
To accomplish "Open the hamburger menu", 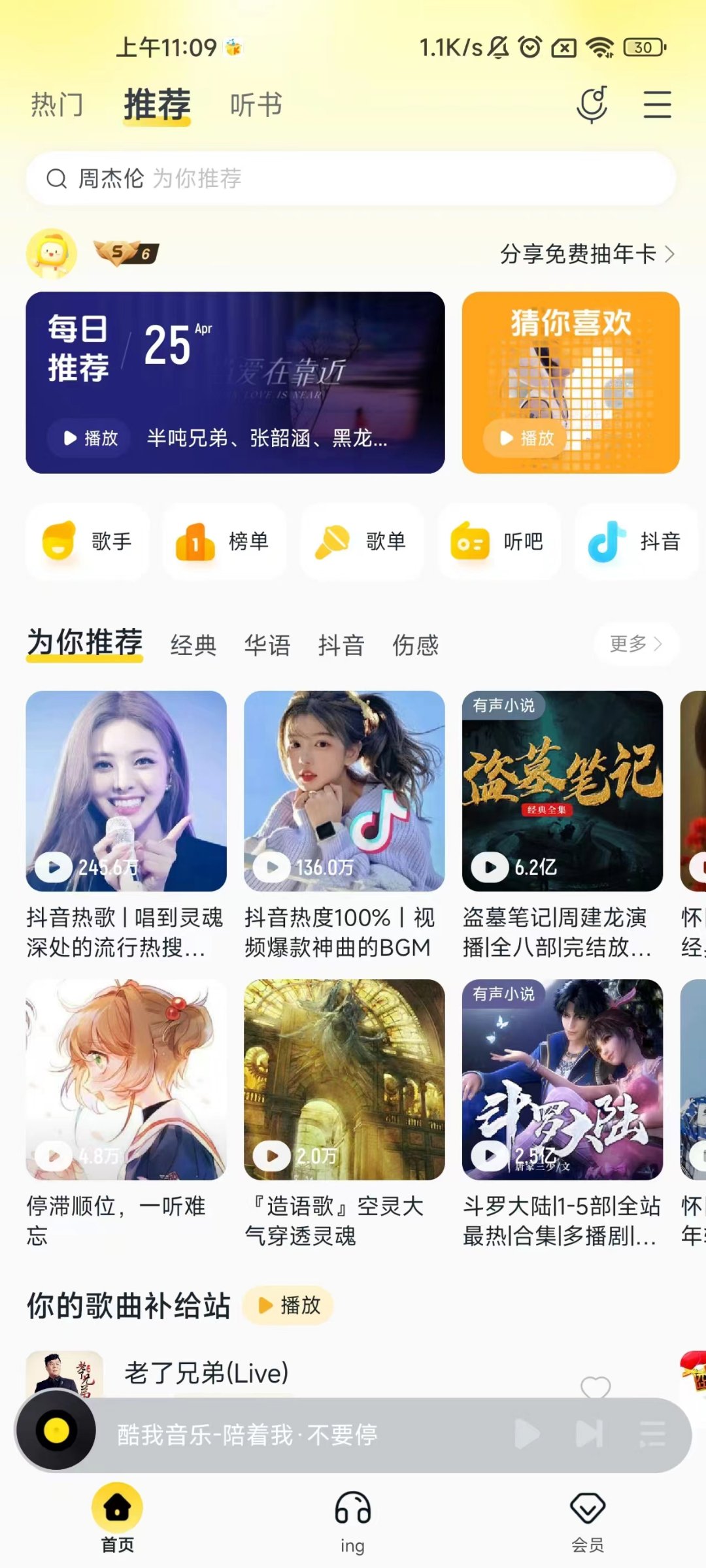I will (x=657, y=105).
